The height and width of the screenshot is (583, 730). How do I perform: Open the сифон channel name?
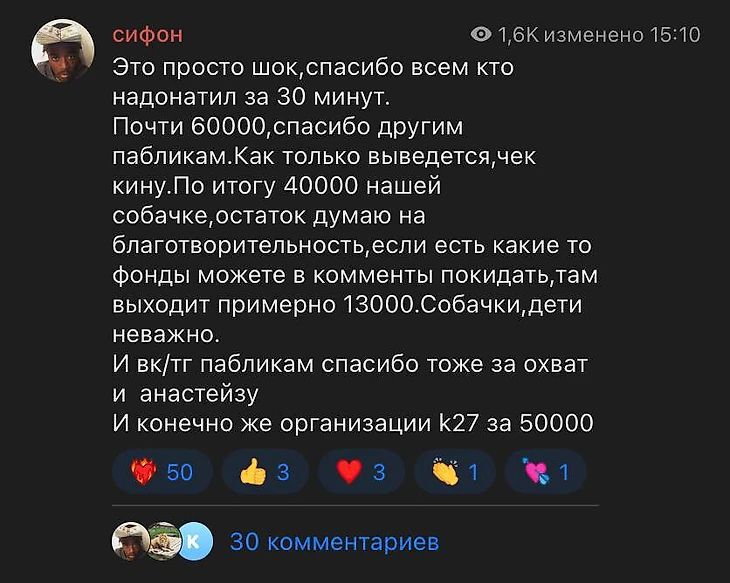[x=148, y=35]
